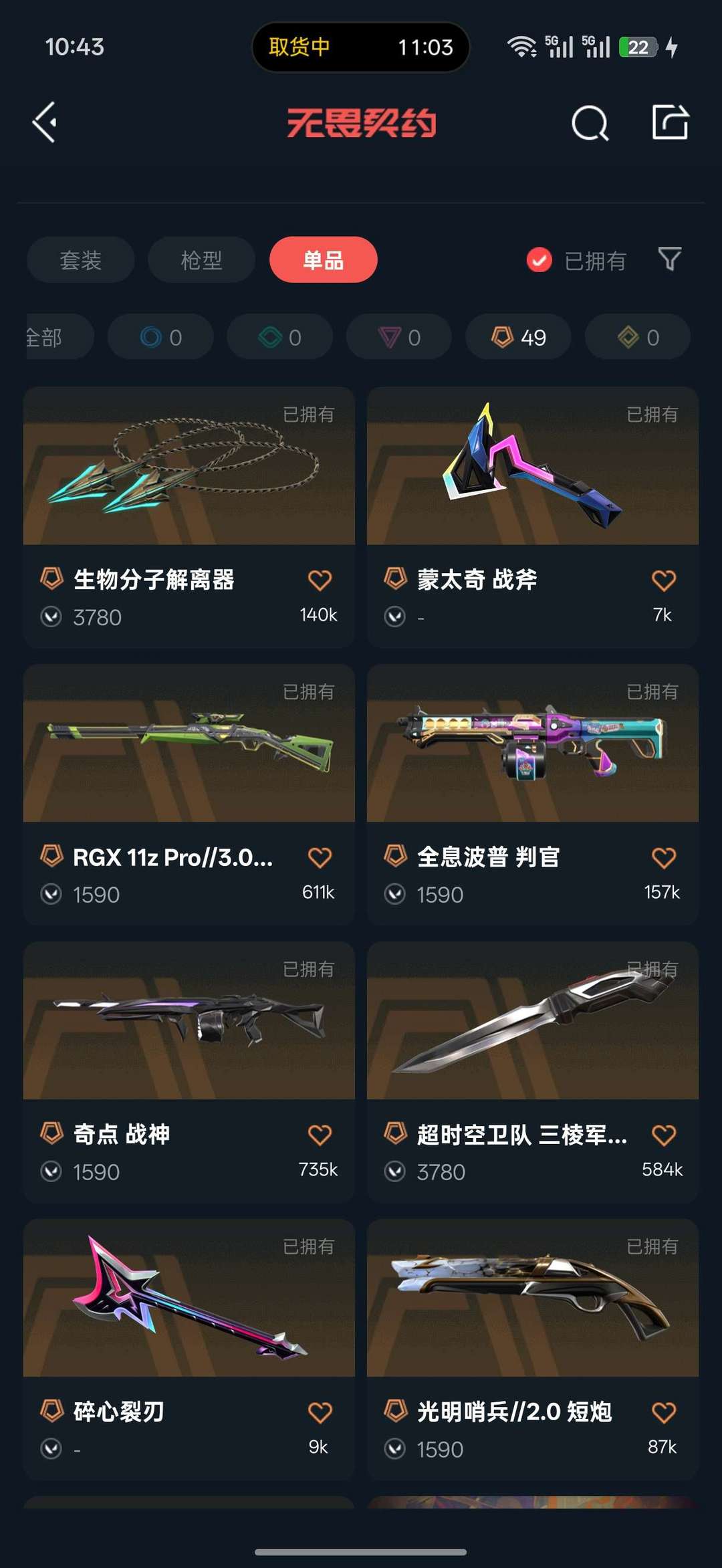Switch to the 套装 tab
Image resolution: width=722 pixels, height=1568 pixels.
[80, 259]
